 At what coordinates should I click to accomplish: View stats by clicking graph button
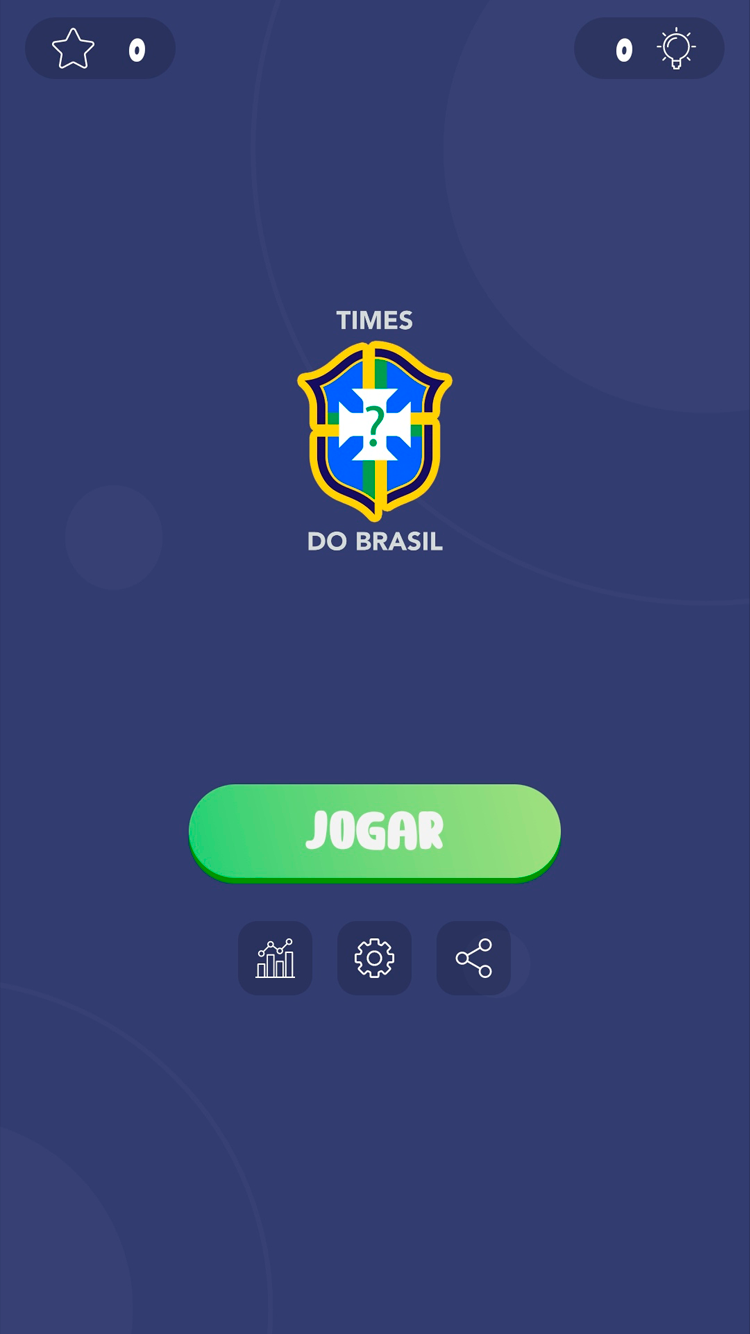tap(275, 958)
